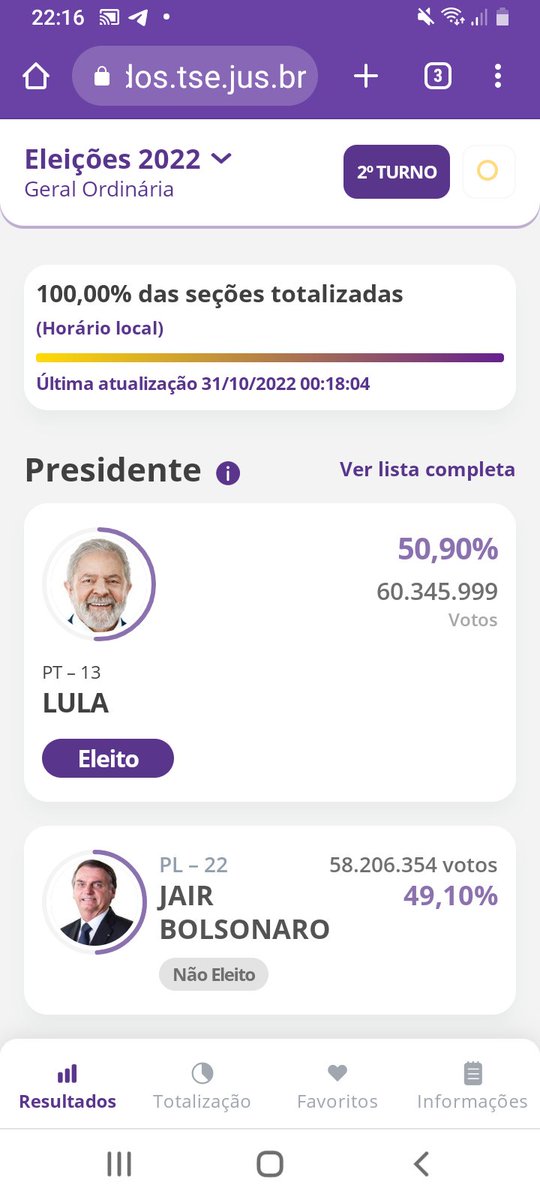Open the tab switcher showing 3
This screenshot has width=540, height=1200.
(x=437, y=77)
